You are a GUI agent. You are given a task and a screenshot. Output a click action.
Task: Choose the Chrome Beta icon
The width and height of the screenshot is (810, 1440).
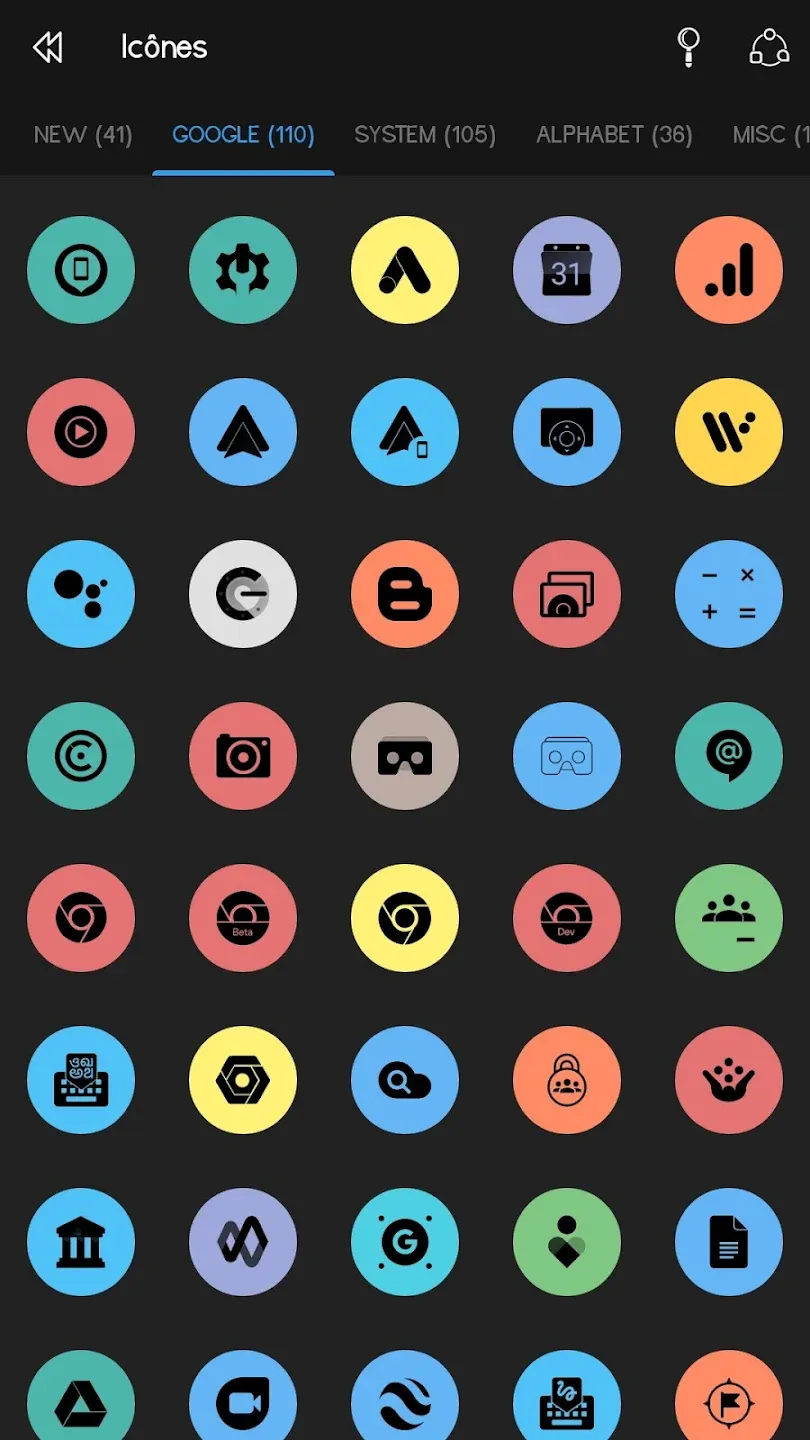(x=243, y=918)
